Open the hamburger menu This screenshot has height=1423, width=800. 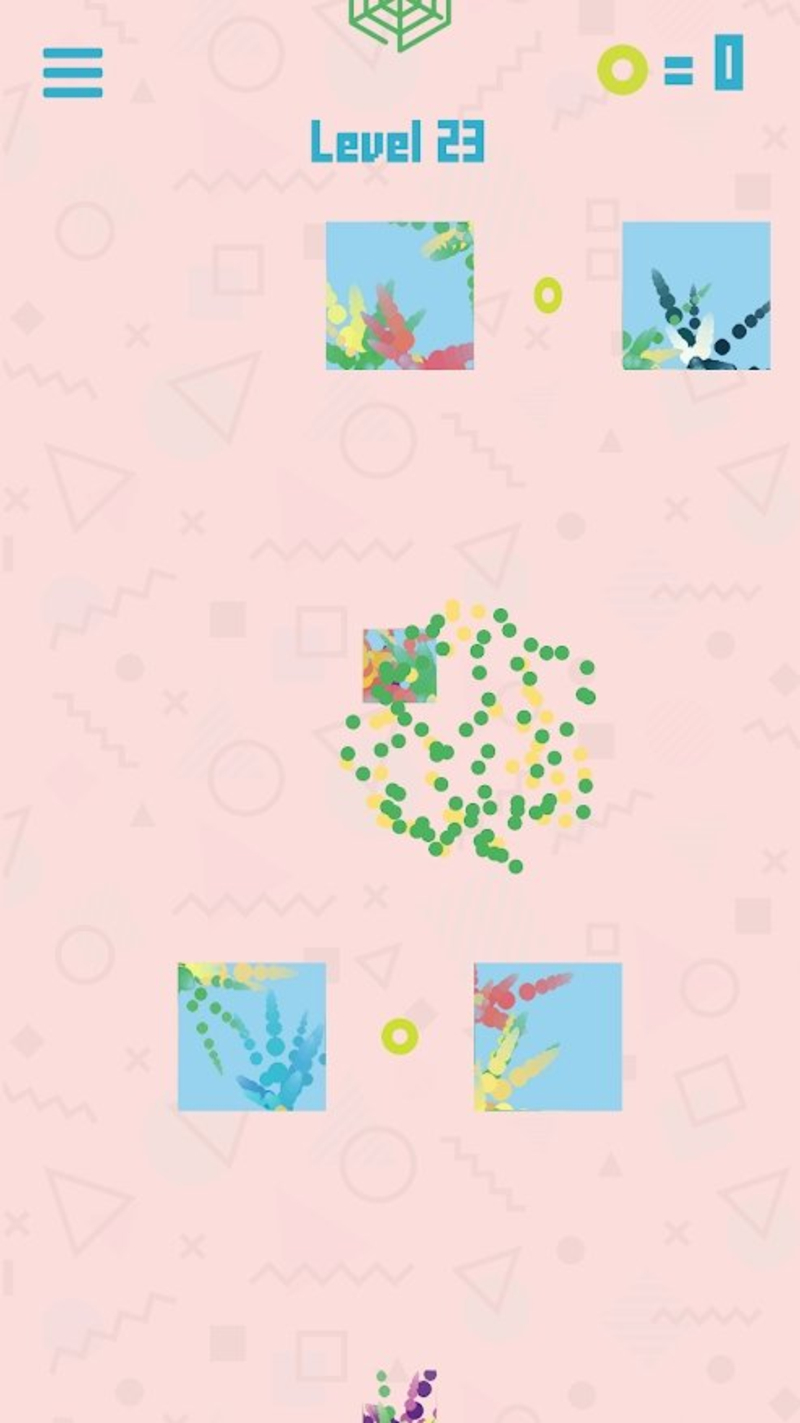72,73
